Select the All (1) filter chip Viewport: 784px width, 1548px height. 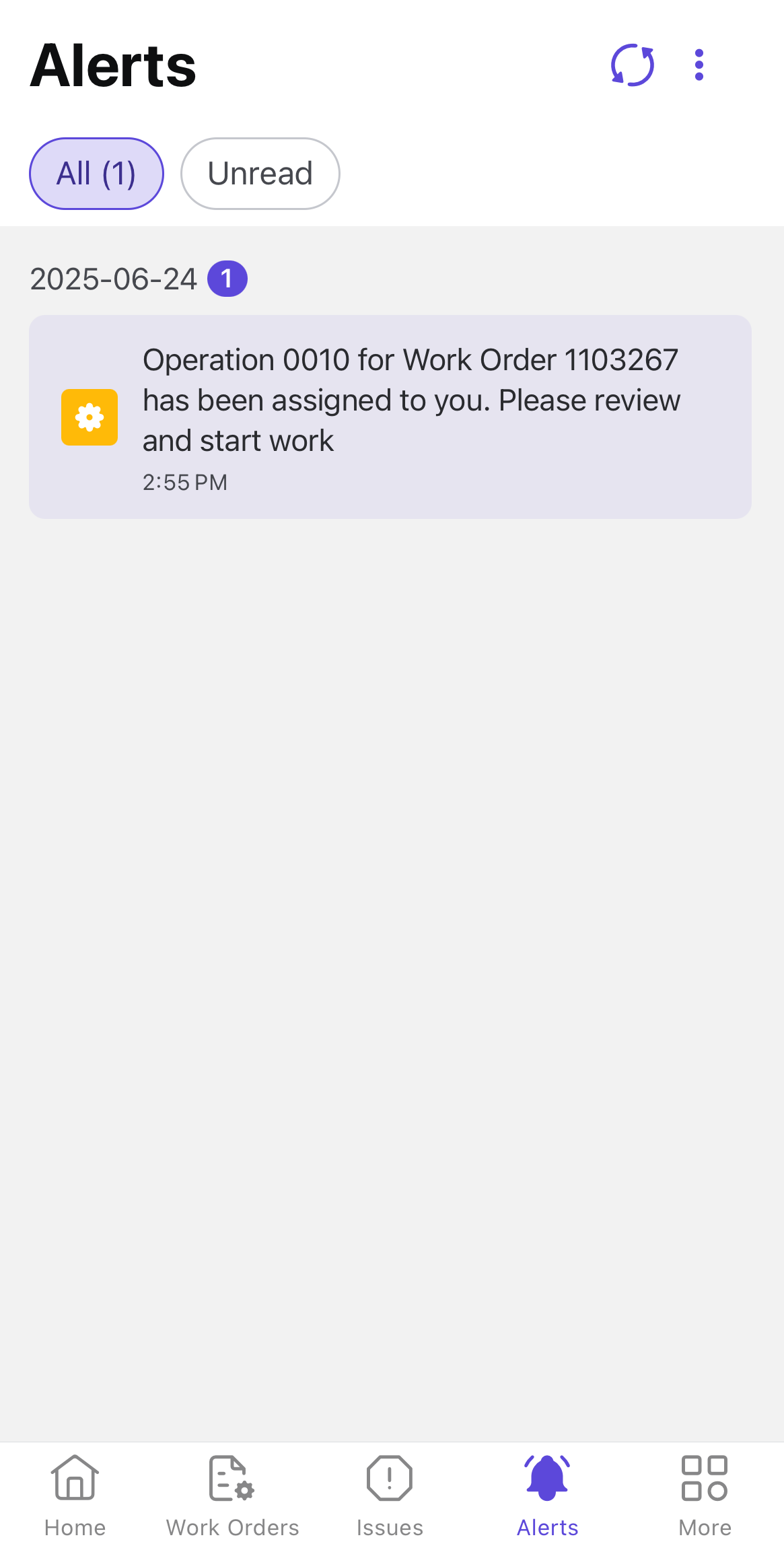[96, 174]
